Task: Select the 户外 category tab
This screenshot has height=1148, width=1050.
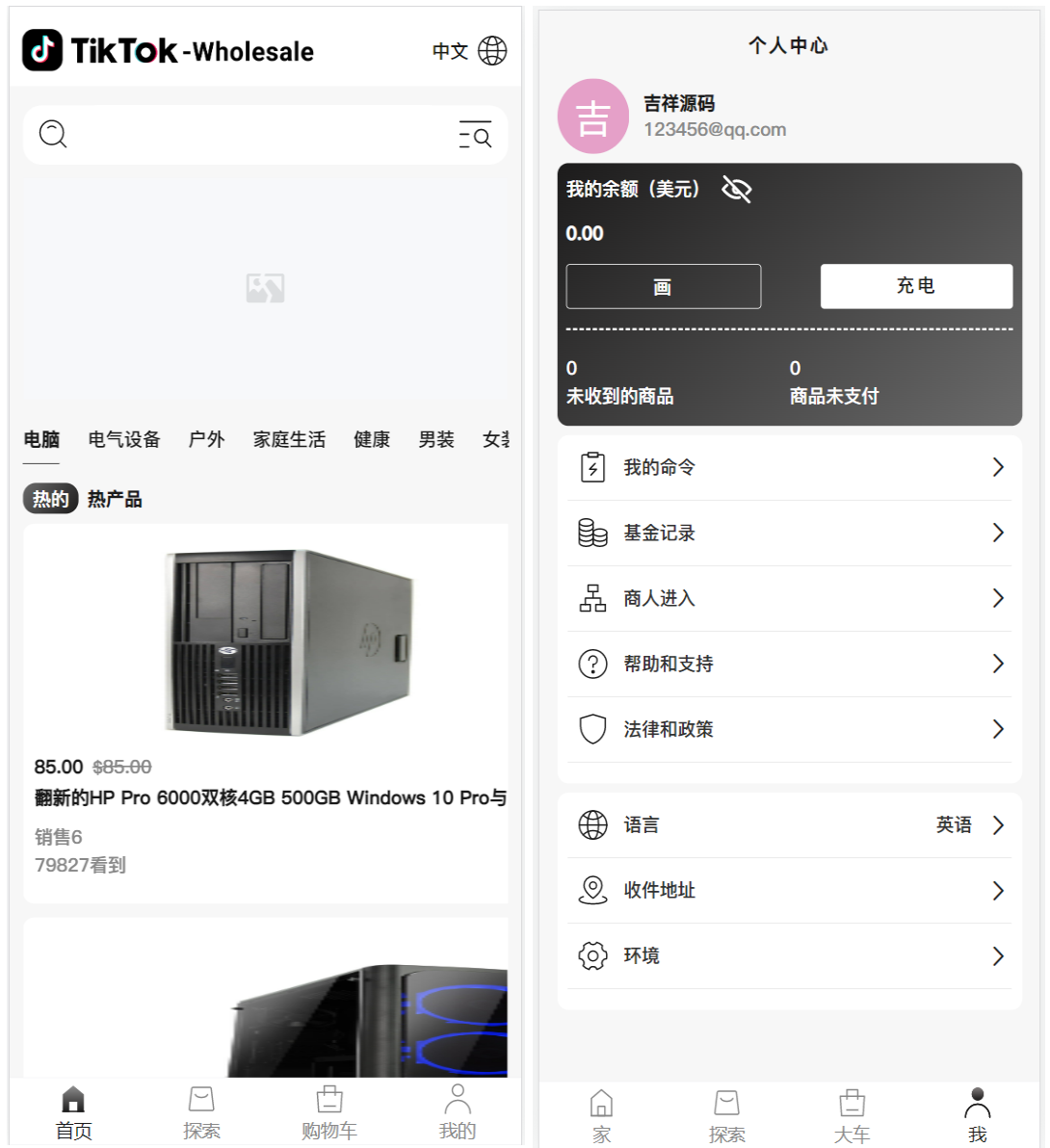Action: tap(206, 440)
